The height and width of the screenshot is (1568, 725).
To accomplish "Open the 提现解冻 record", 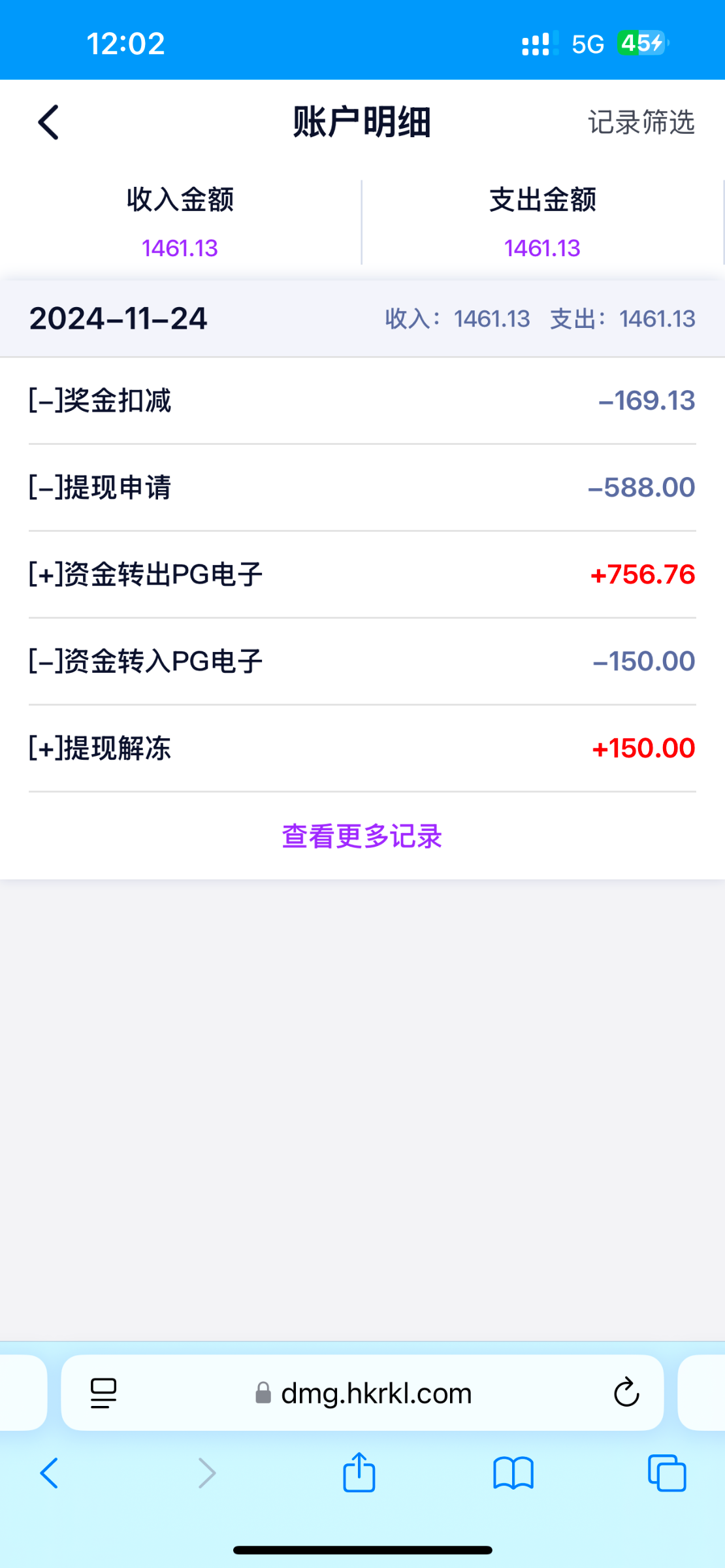I will 362,748.
